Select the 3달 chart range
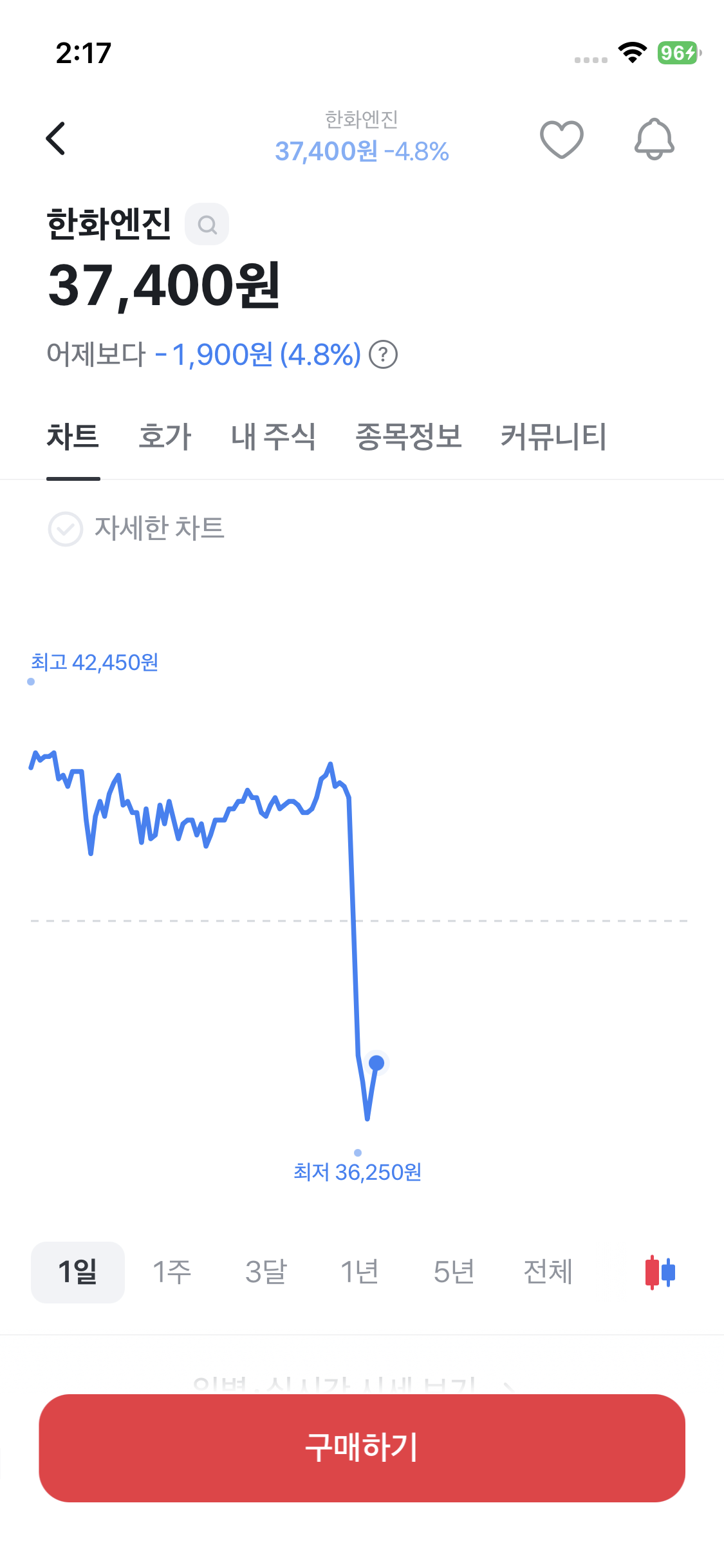The width and height of the screenshot is (724, 1568). point(266,1272)
